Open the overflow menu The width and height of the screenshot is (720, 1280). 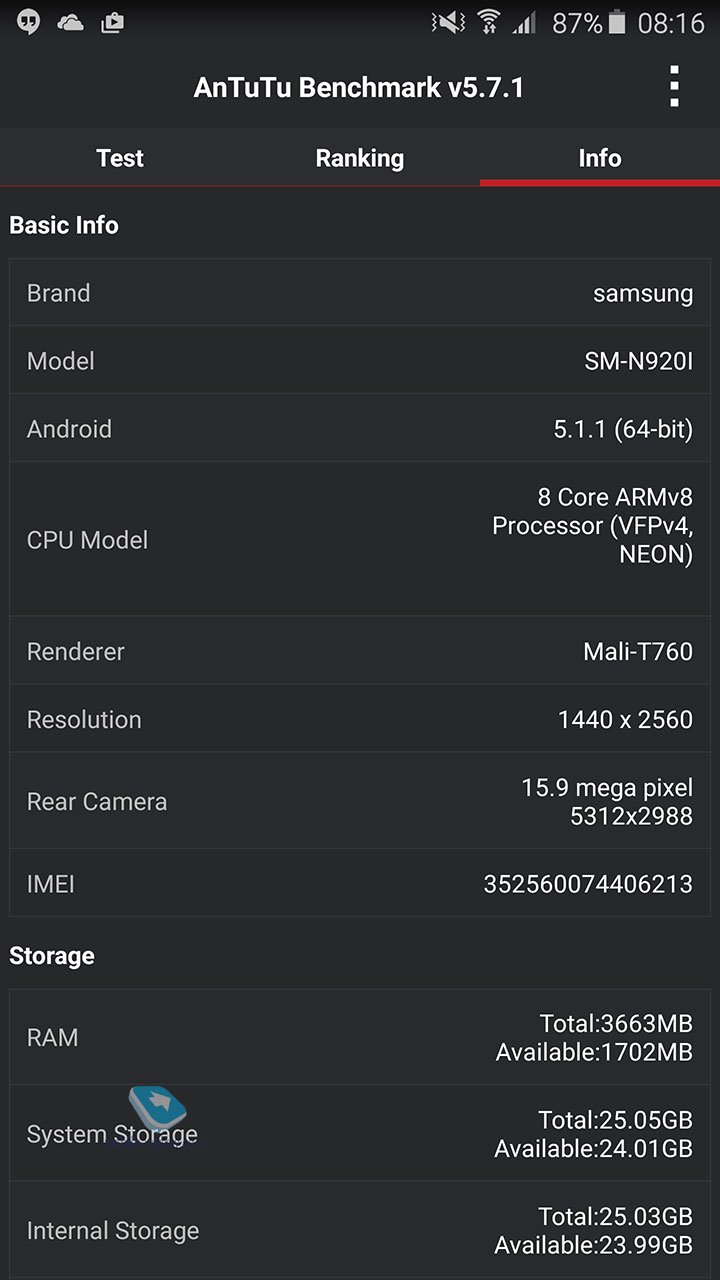(x=674, y=87)
